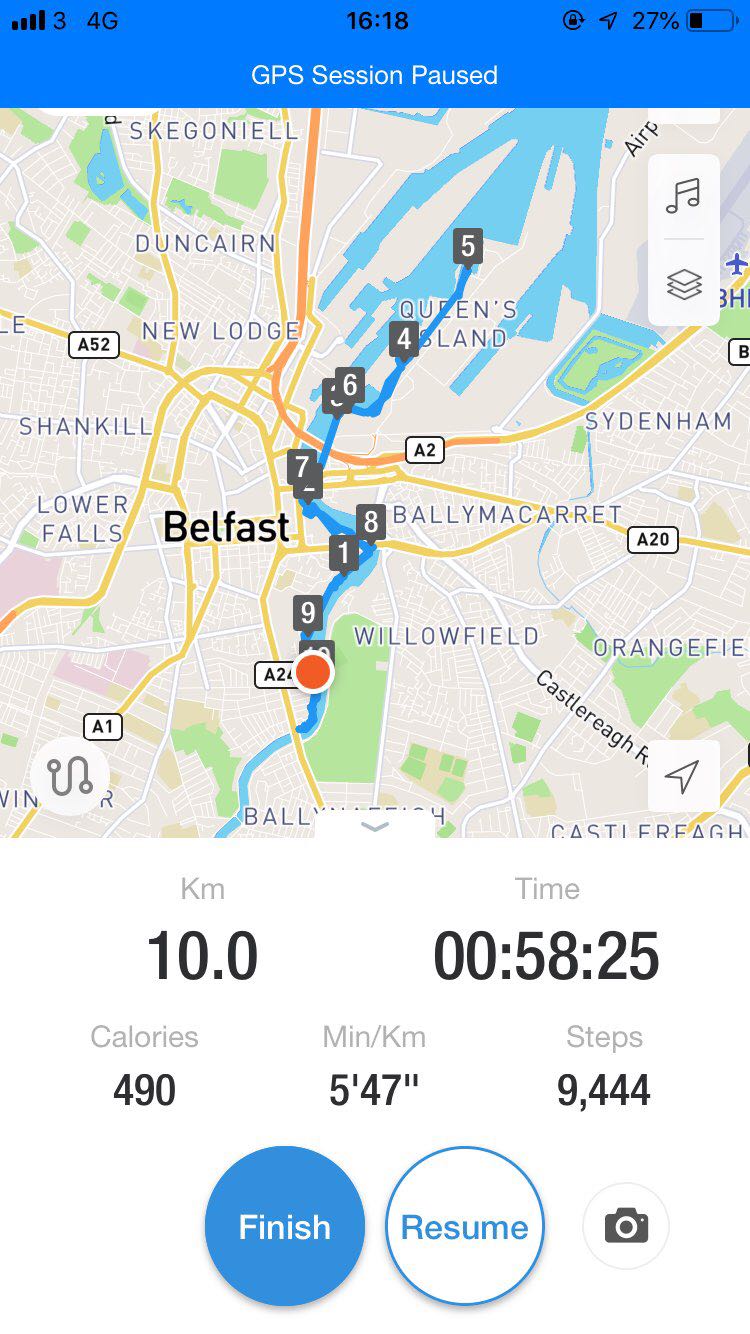The image size is (750, 1334).
Task: Recenter map on current location
Action: click(x=683, y=776)
